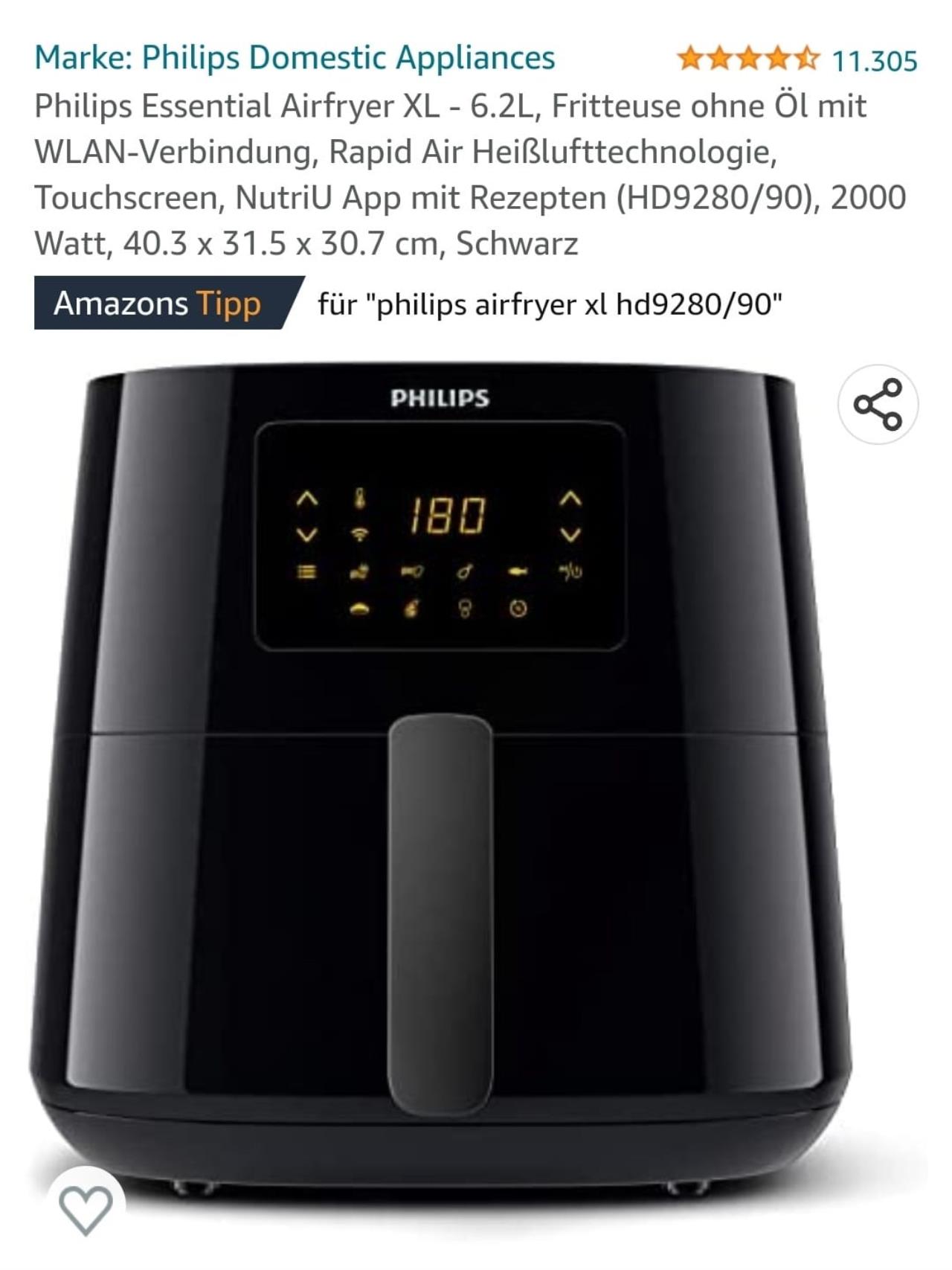Share this Philips Airfryer product
952x1270 pixels.
(x=878, y=405)
